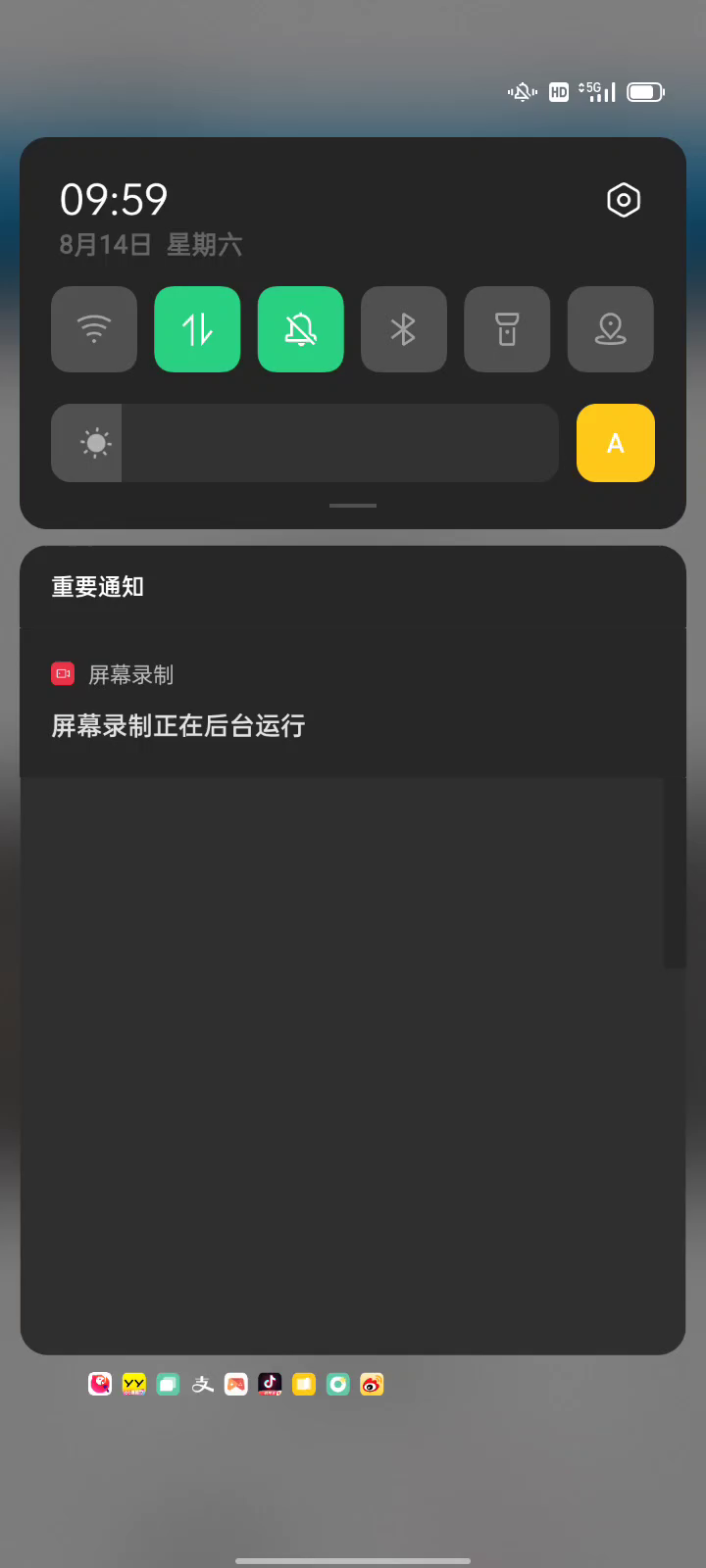This screenshot has height=1568, width=706.
Task: Open settings via the gear icon
Action: [x=624, y=200]
